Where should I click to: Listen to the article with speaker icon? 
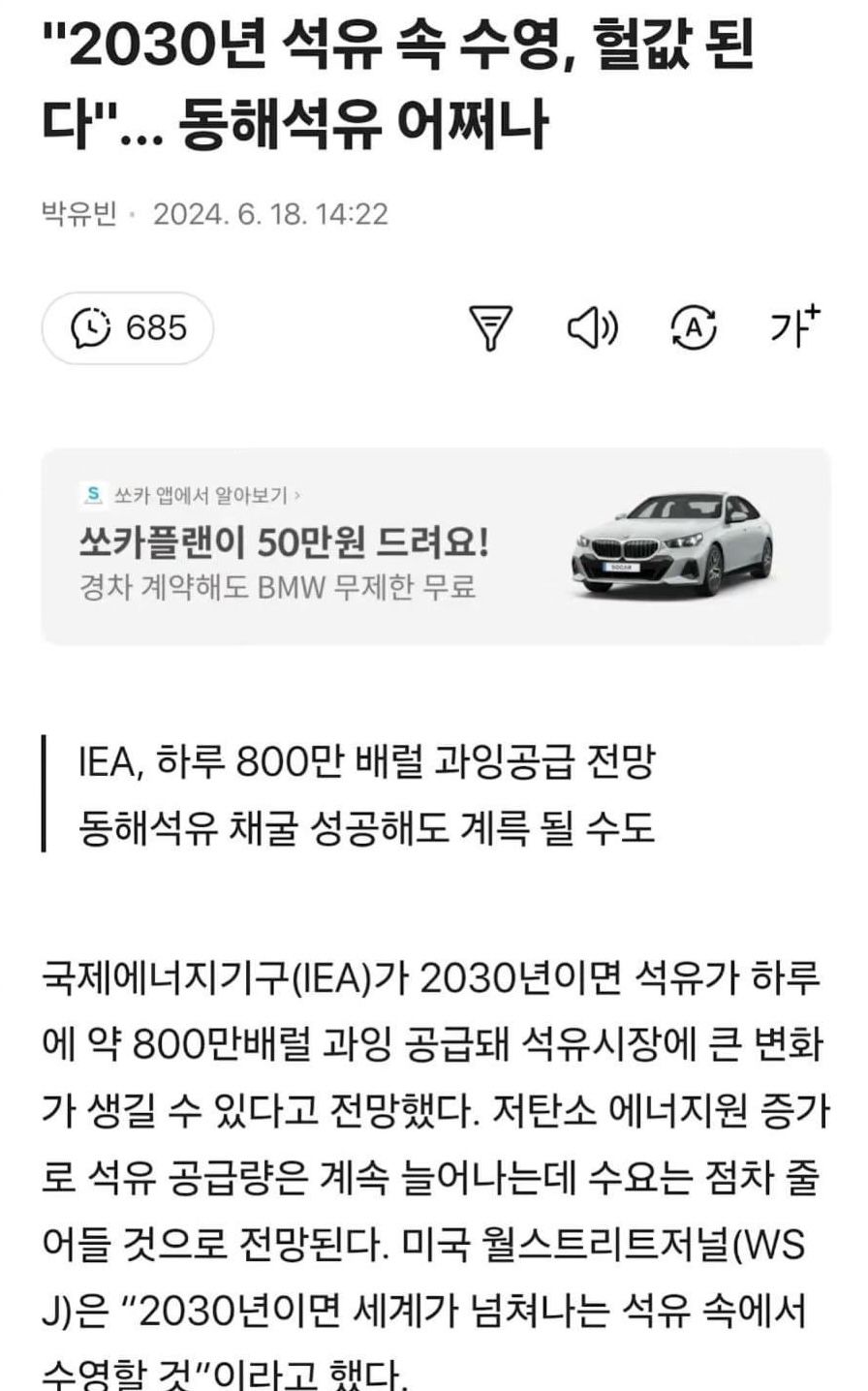tap(592, 328)
